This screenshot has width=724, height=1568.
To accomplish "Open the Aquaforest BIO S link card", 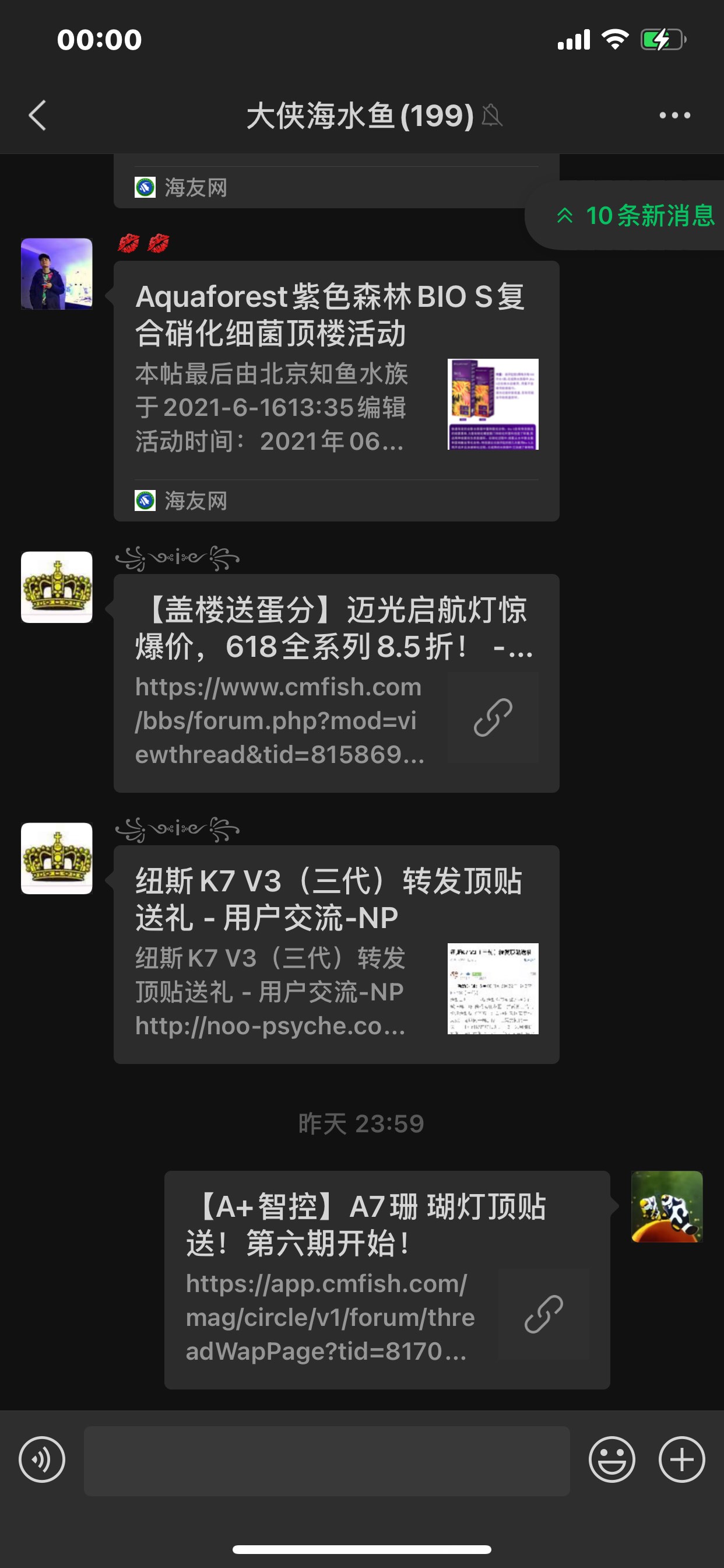I will point(336,390).
